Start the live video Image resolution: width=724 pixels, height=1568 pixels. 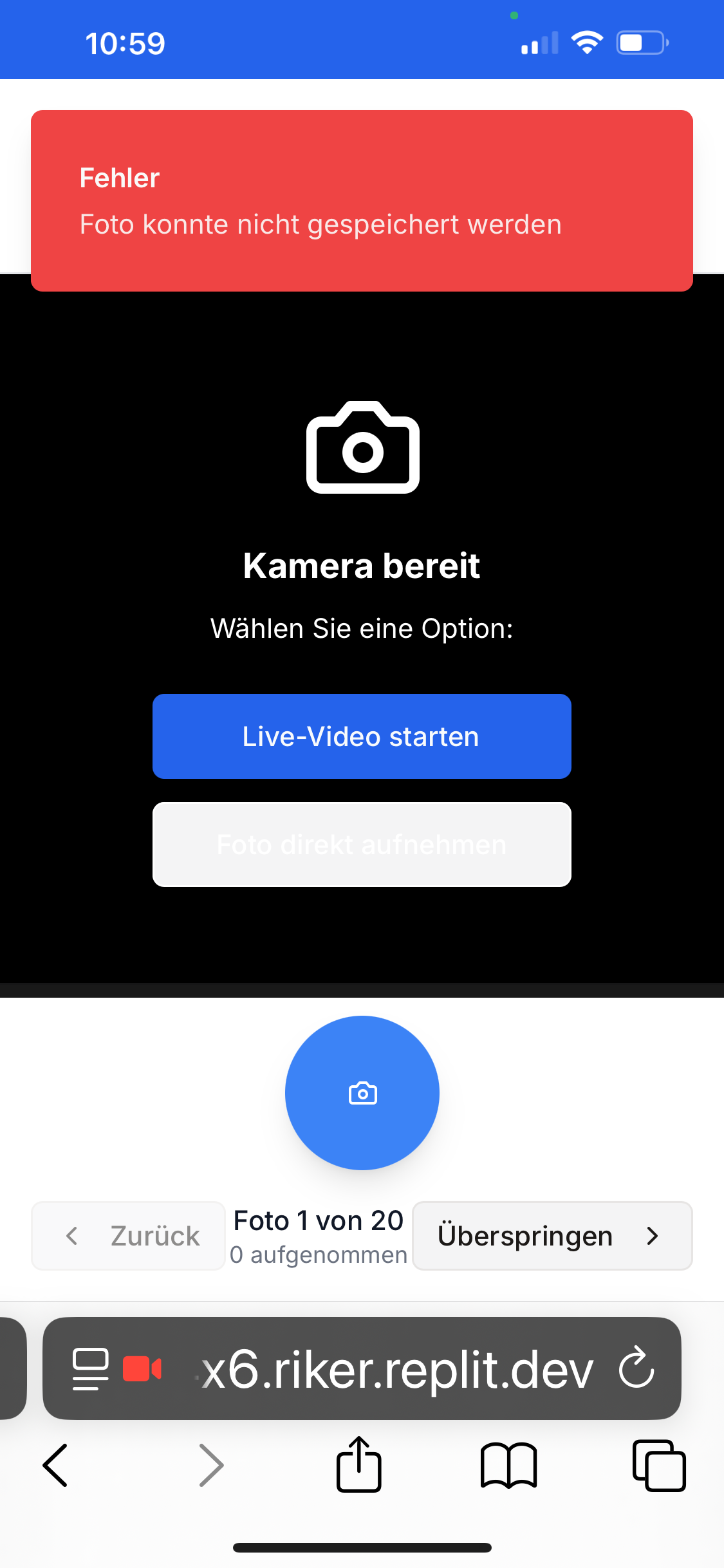point(362,736)
